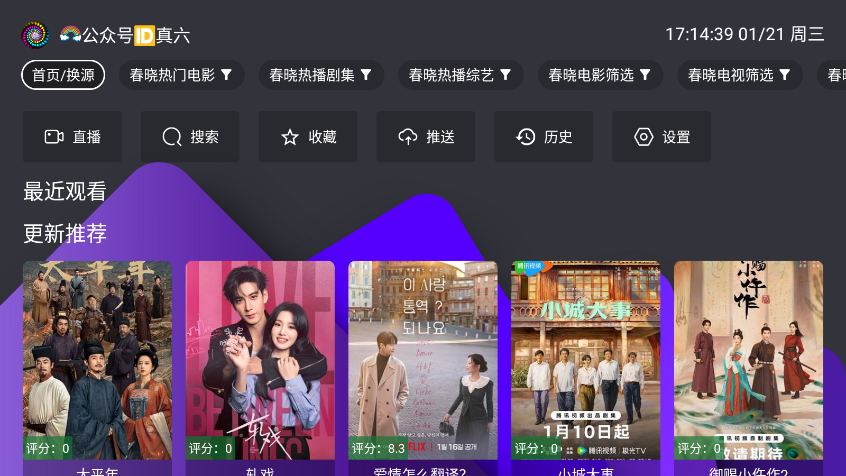This screenshot has height=476, width=846.
Task: Open 设置 settings
Action: 662,137
